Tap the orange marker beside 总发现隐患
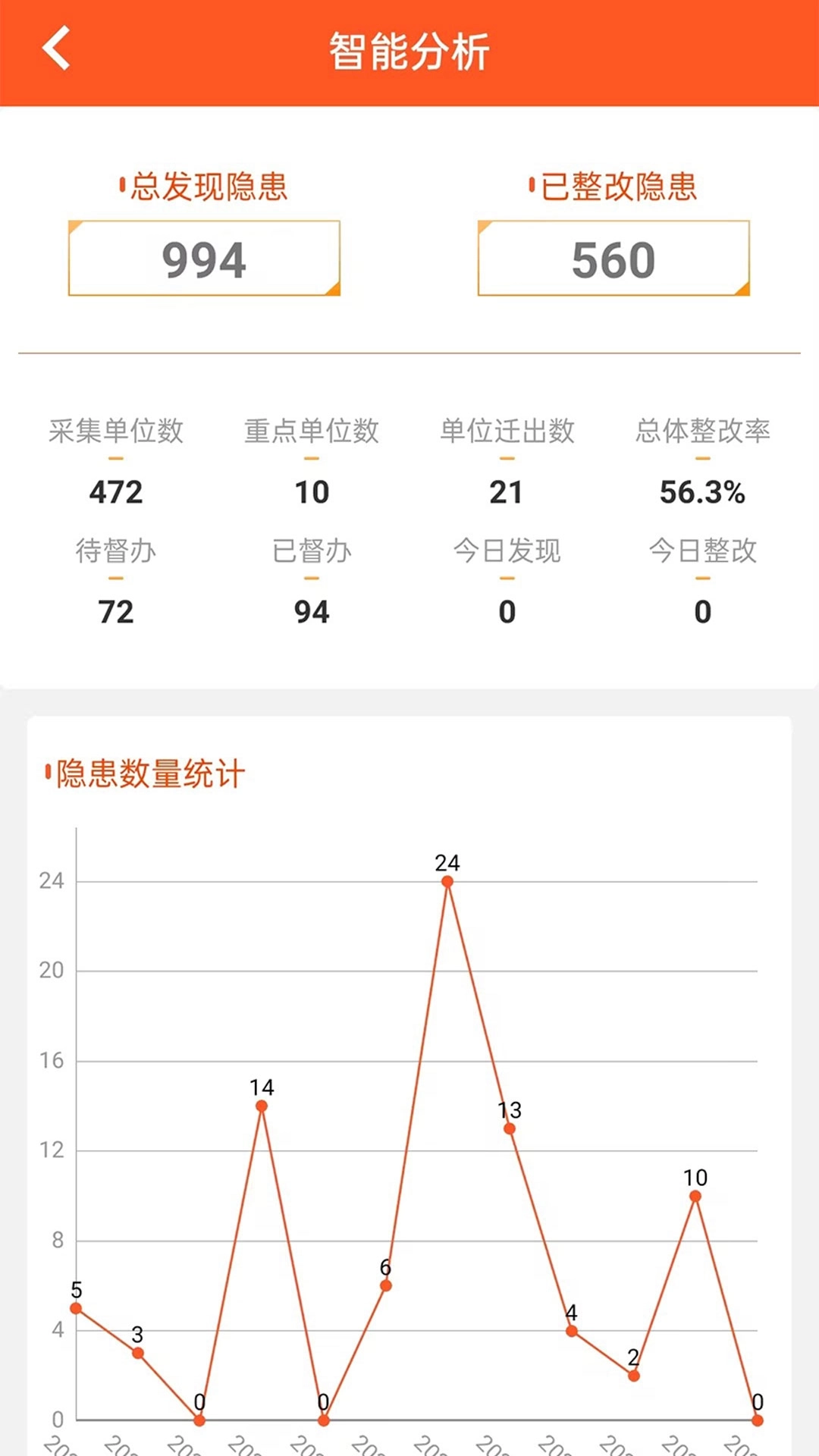This screenshot has height=1456, width=819. (x=121, y=184)
